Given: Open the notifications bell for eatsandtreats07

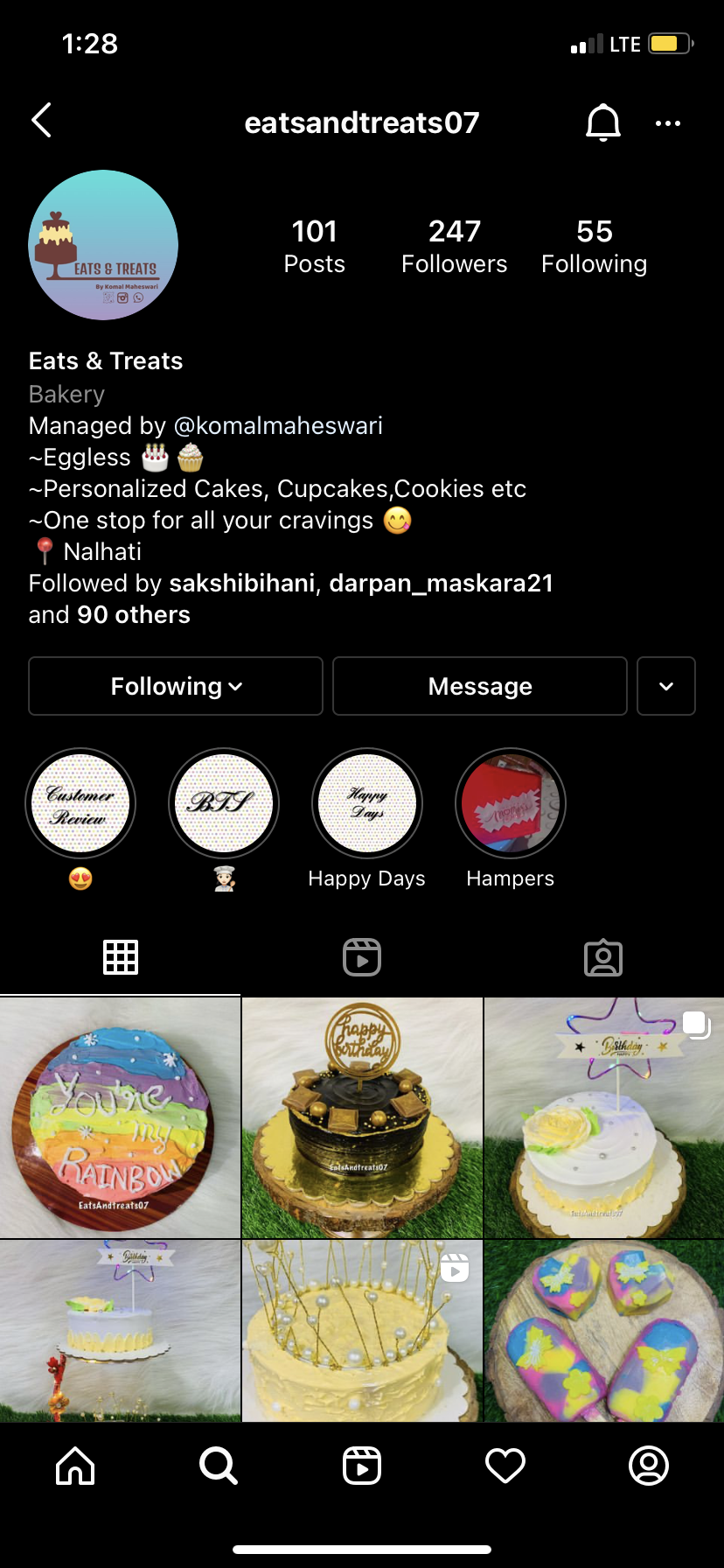Looking at the screenshot, I should pyautogui.click(x=602, y=122).
